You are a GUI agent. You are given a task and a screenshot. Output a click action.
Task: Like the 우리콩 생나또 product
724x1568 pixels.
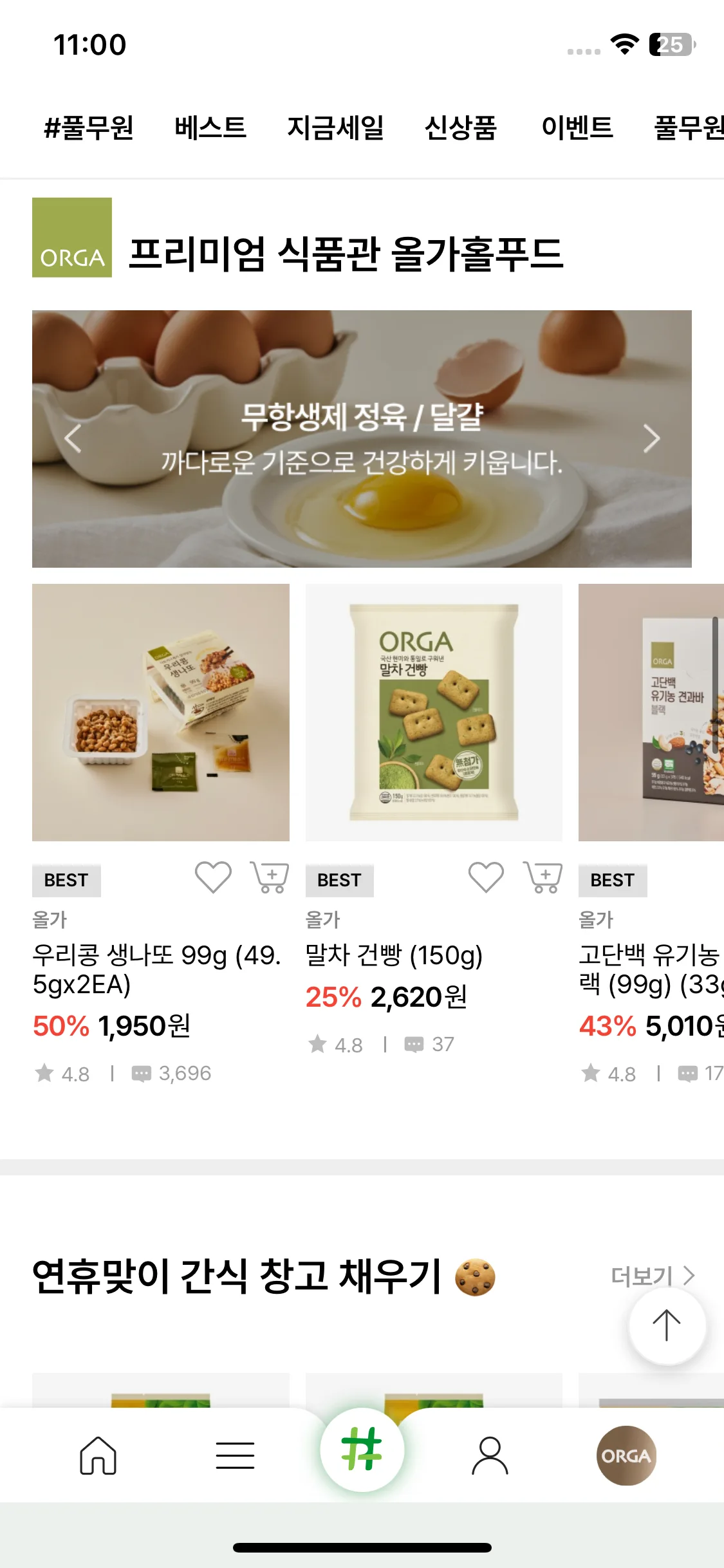213,877
